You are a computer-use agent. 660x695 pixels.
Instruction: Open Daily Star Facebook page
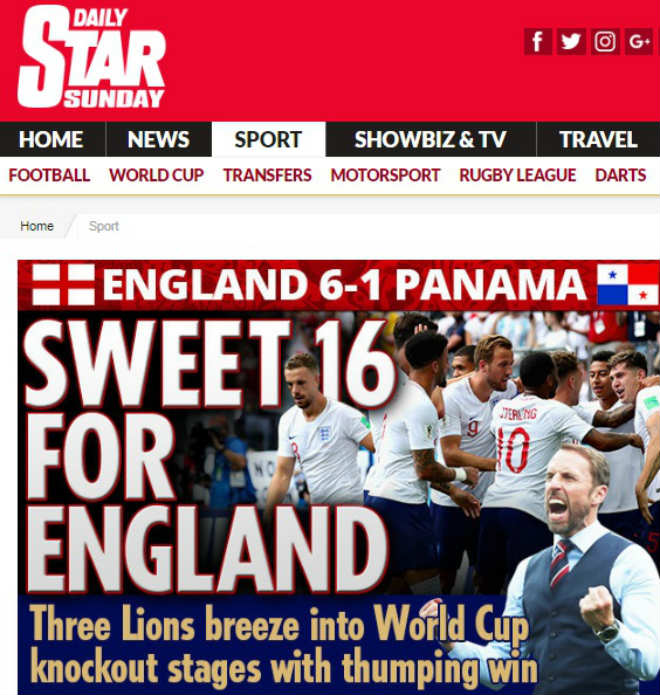[538, 41]
